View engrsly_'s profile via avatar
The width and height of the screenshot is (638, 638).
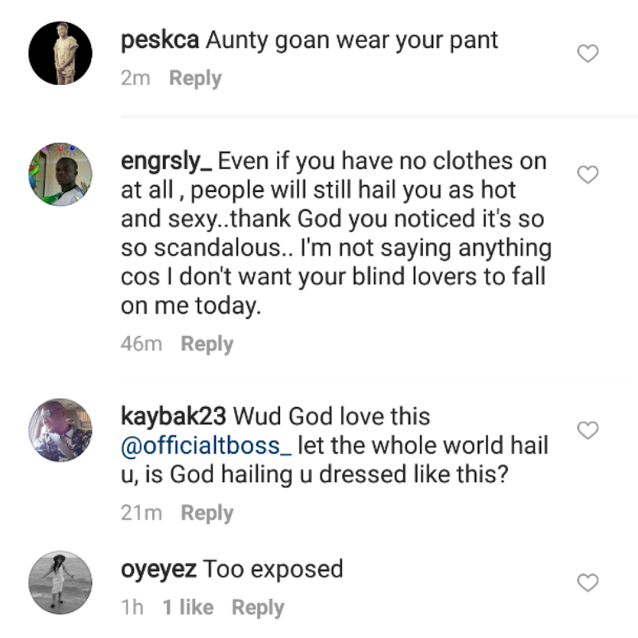click(x=60, y=174)
